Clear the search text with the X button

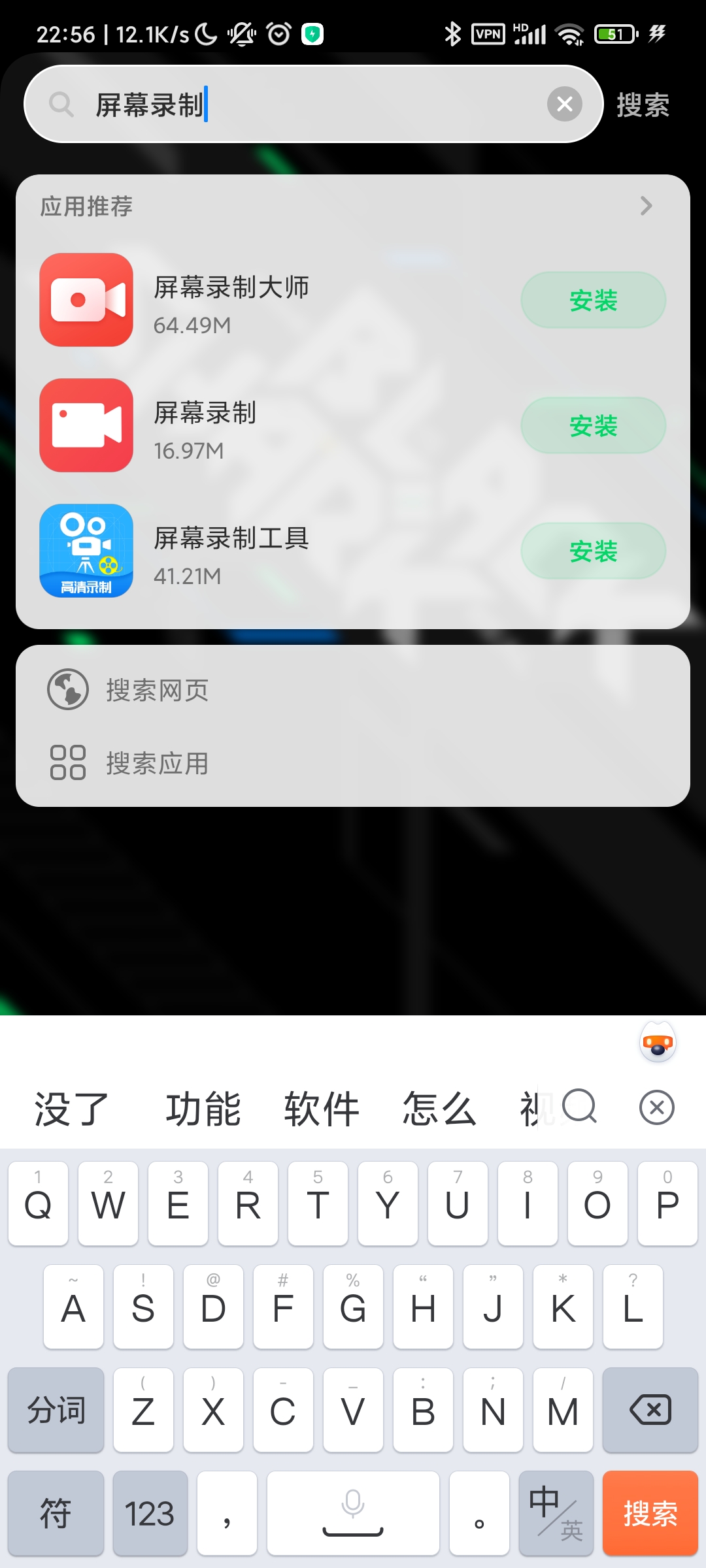(565, 104)
